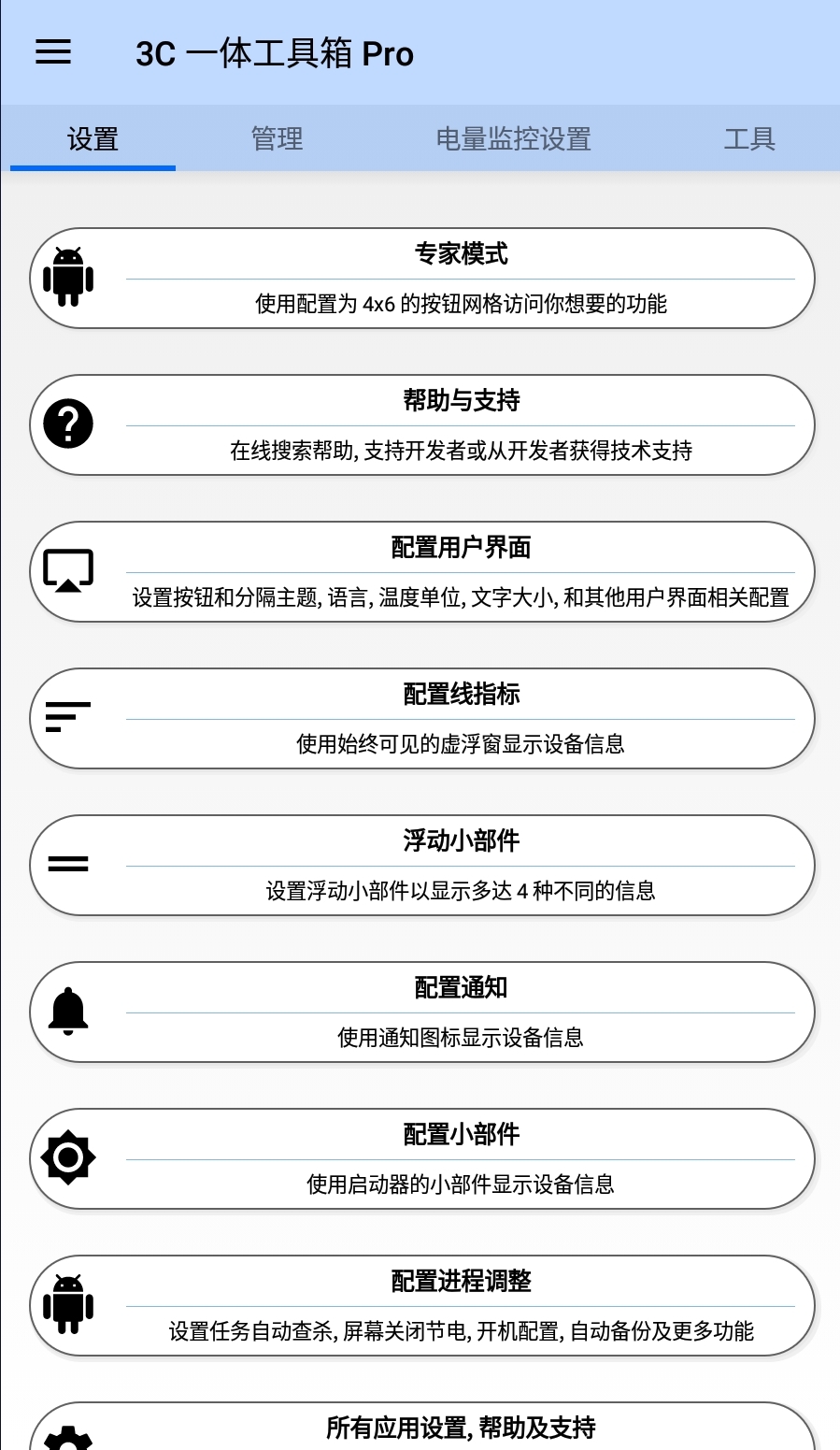
Task: Open 所有应用设置, 帮助及支持
Action: click(x=422, y=1427)
